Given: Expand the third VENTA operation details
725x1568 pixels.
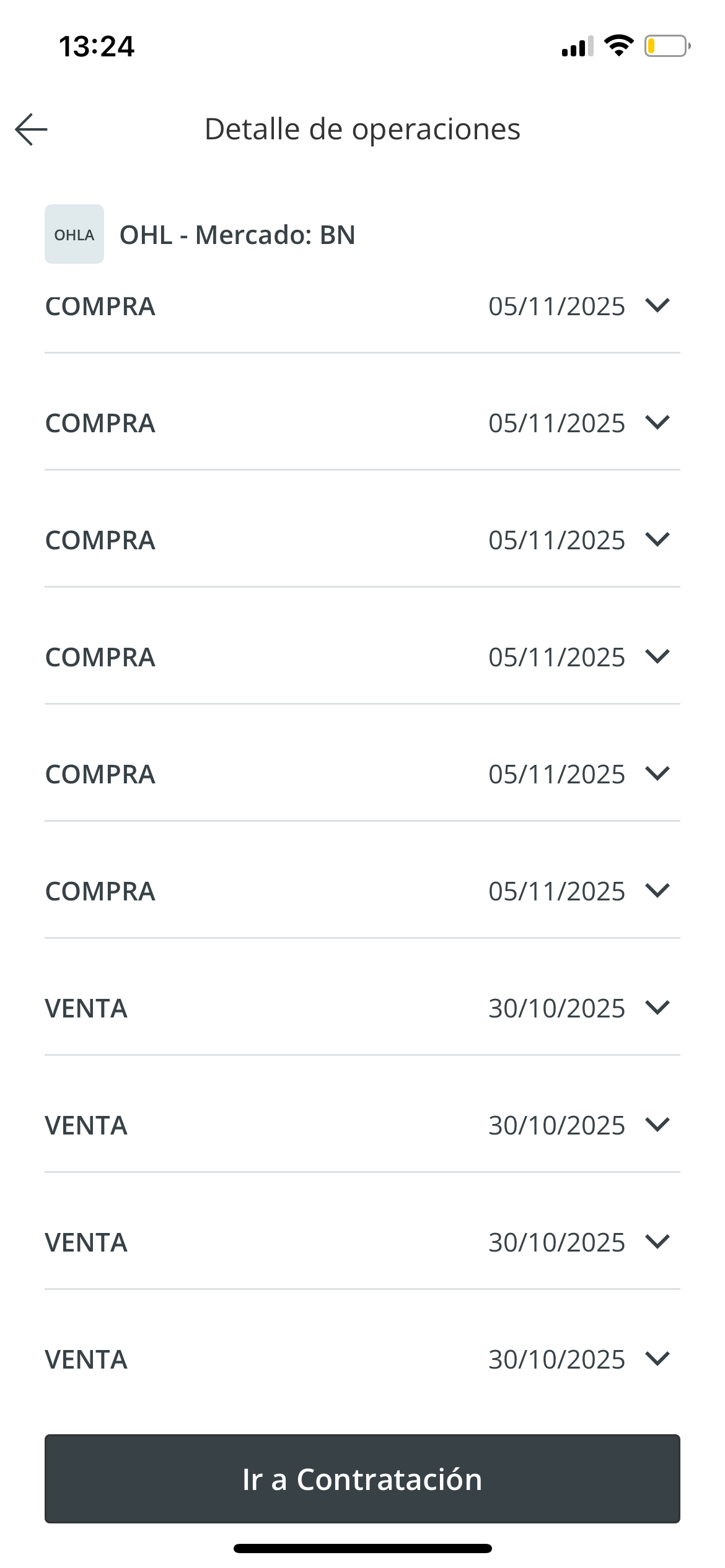Looking at the screenshot, I should (x=658, y=1242).
